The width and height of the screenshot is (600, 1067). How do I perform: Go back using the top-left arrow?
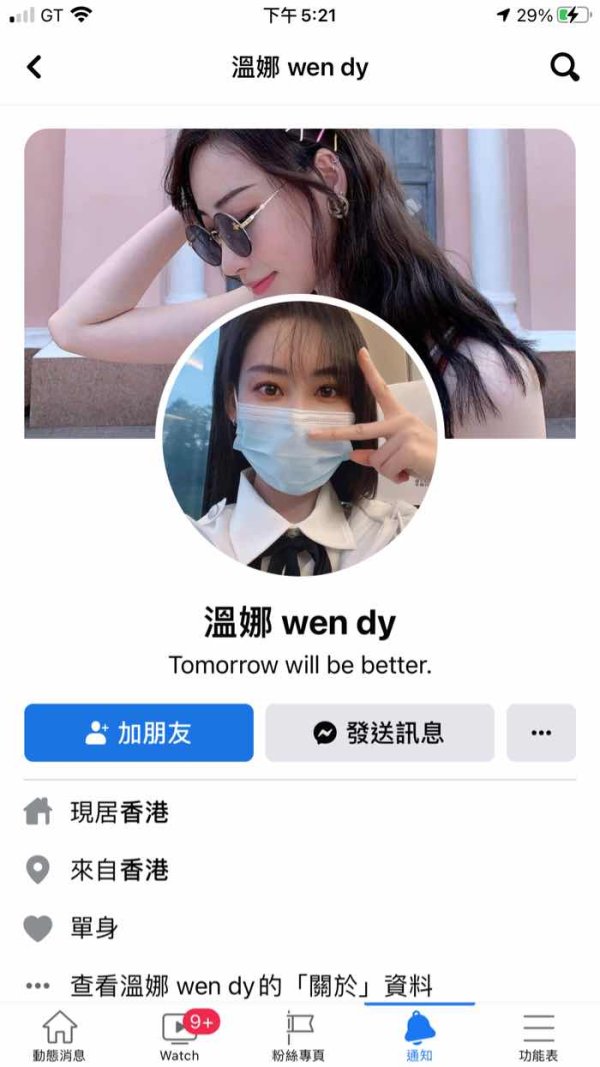34,67
